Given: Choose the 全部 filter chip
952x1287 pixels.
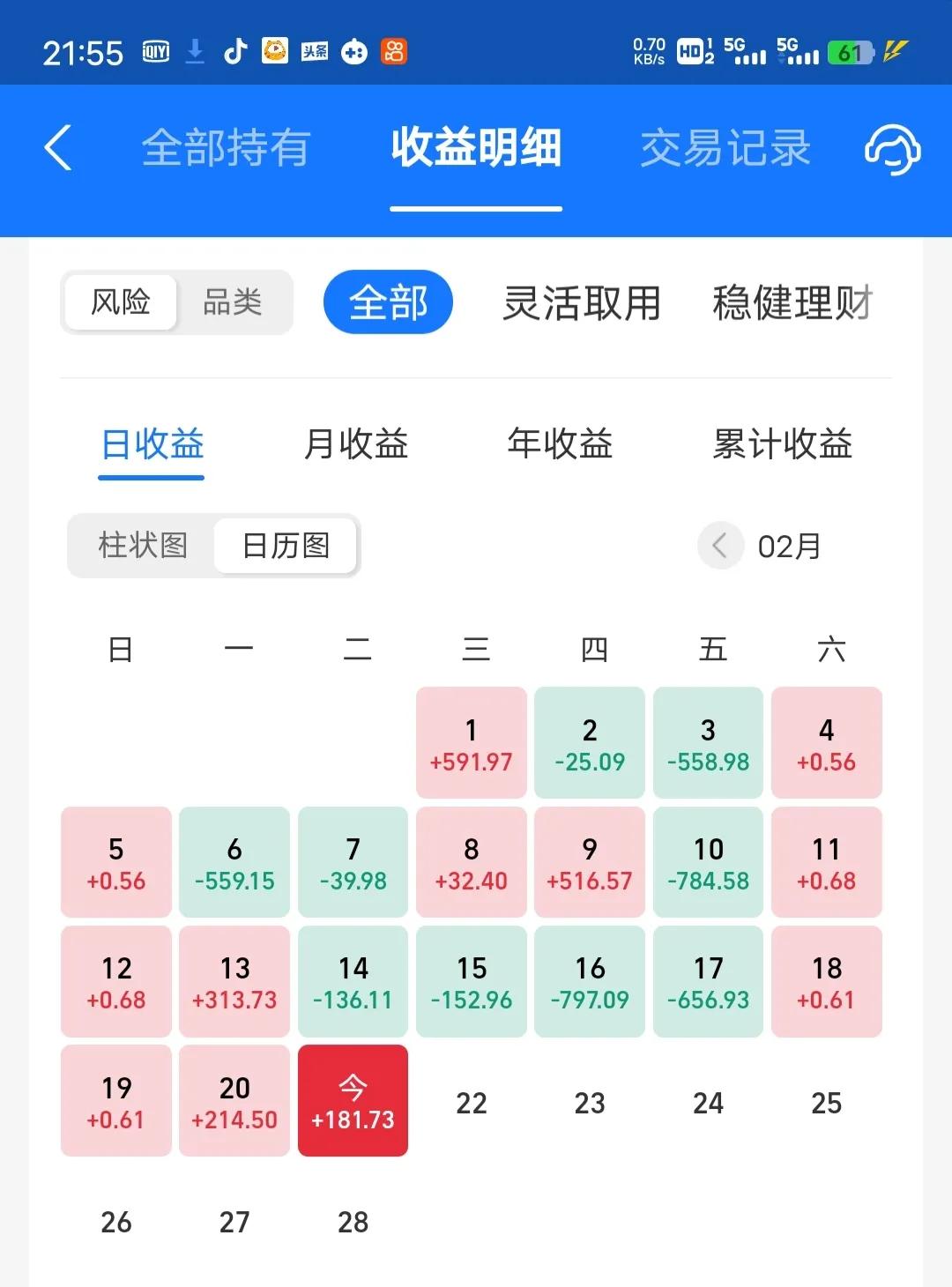Looking at the screenshot, I should coord(388,302).
